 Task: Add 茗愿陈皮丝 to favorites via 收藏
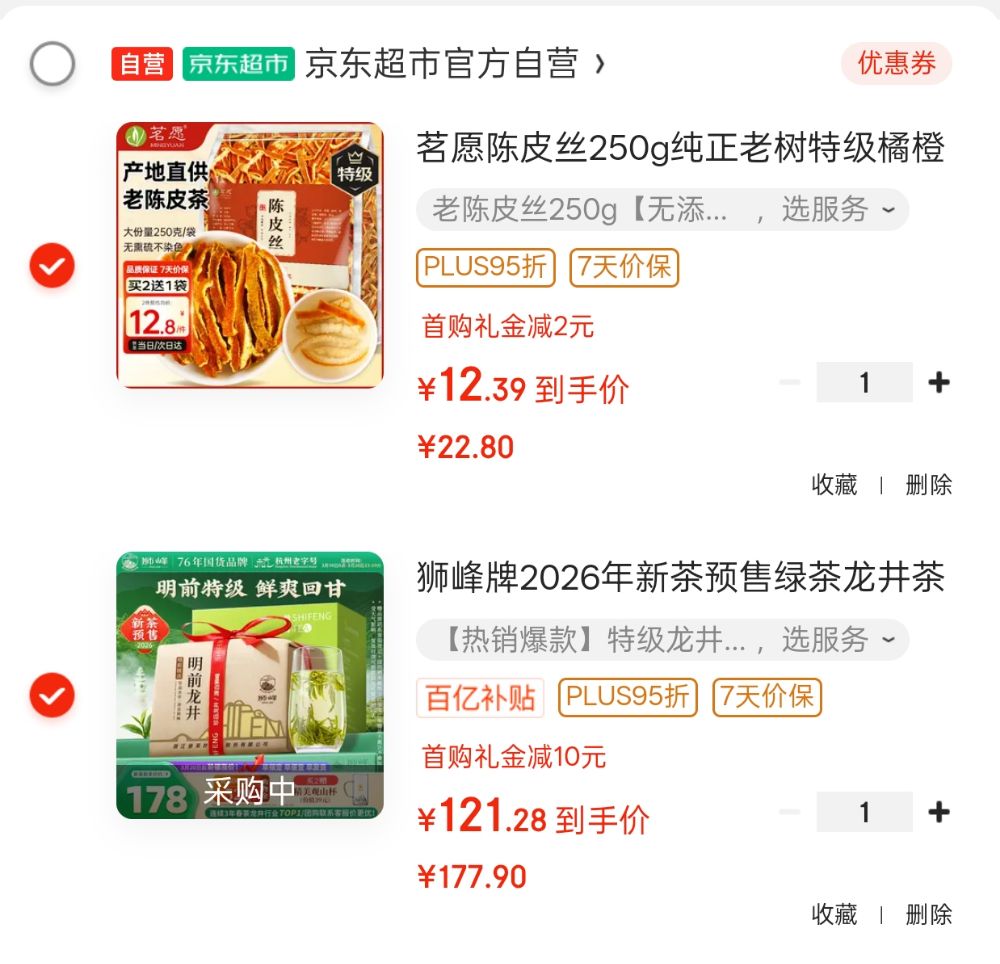pyautogui.click(x=834, y=485)
